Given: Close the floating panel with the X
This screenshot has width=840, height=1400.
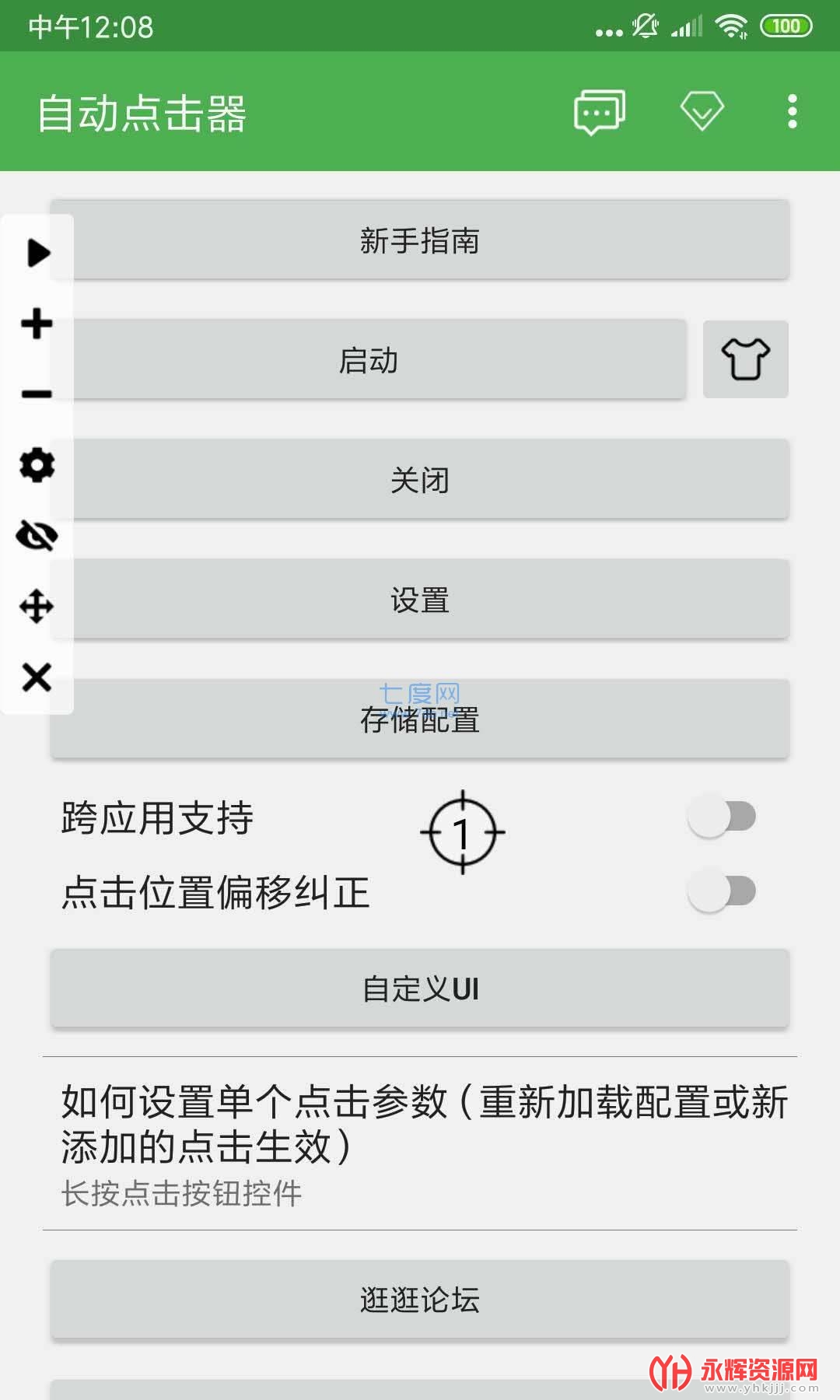Looking at the screenshot, I should (37, 677).
